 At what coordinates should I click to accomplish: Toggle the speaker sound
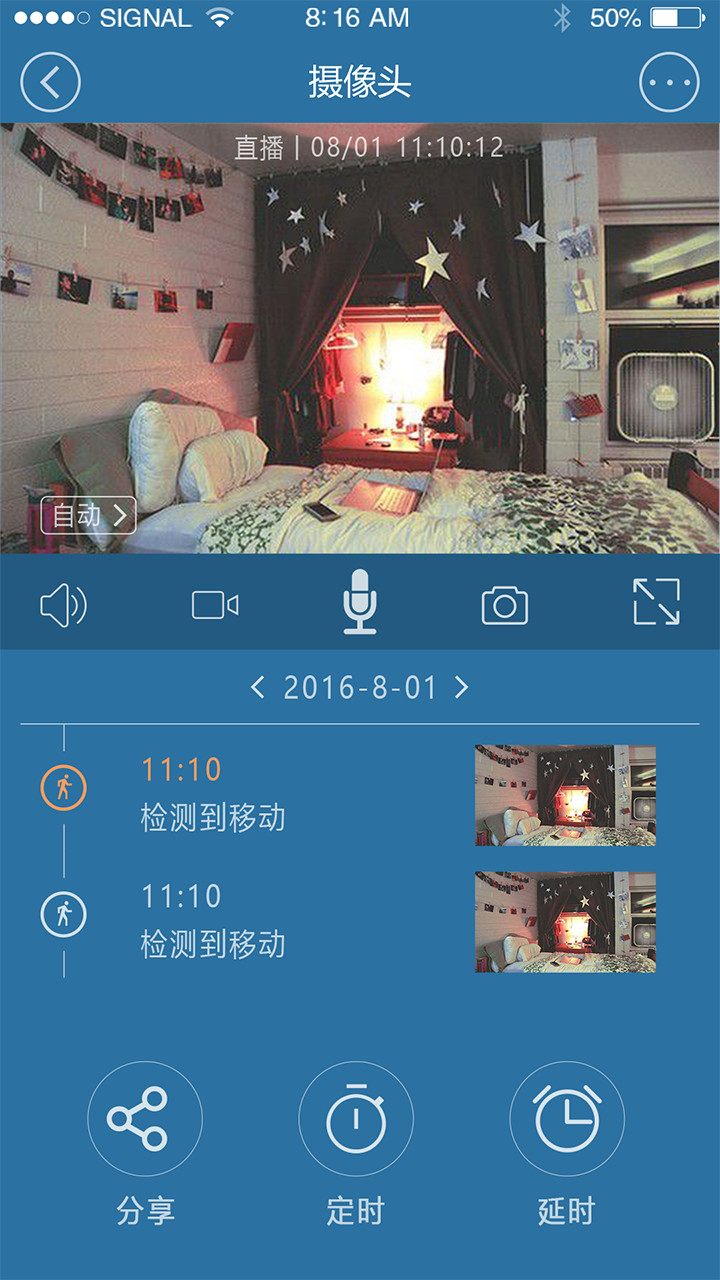click(x=63, y=605)
